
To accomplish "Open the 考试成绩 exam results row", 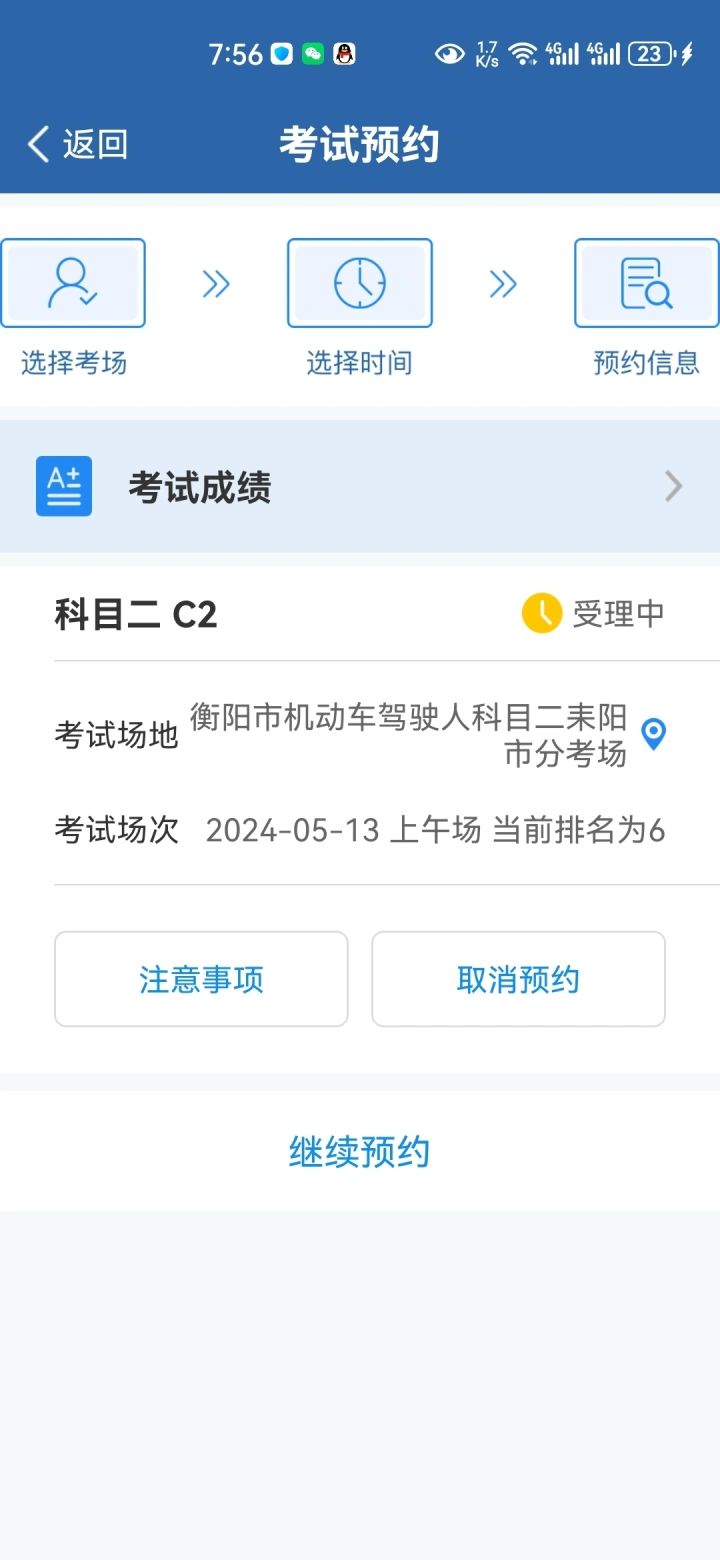I will [x=360, y=487].
